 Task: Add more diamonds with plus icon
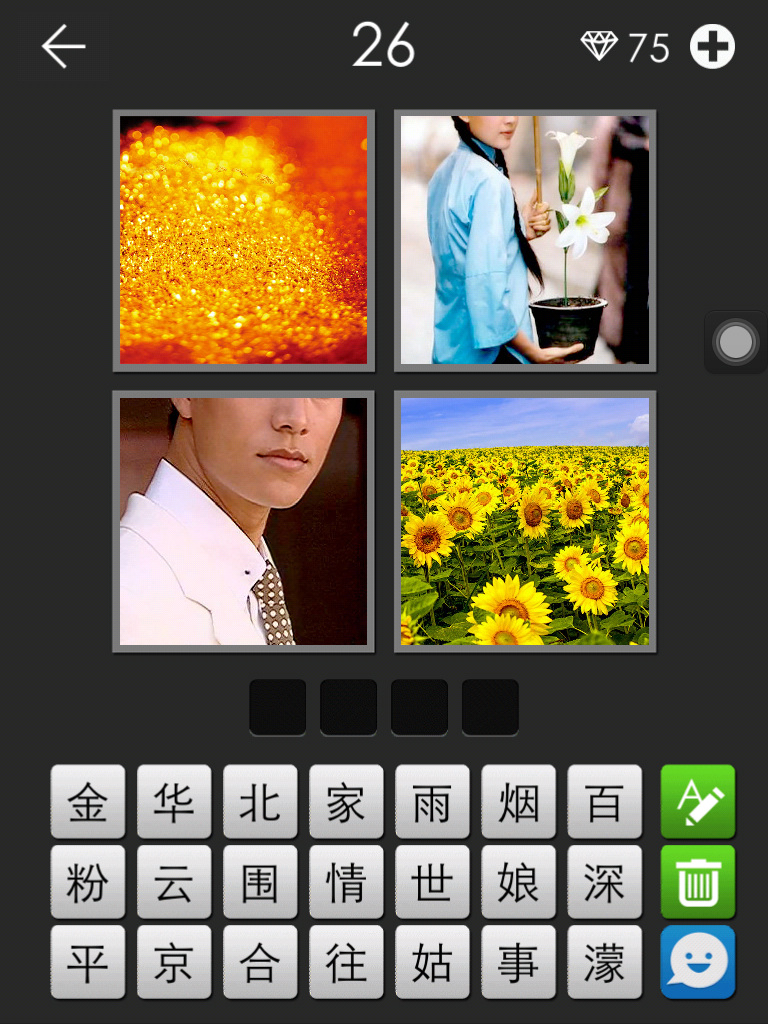[713, 47]
